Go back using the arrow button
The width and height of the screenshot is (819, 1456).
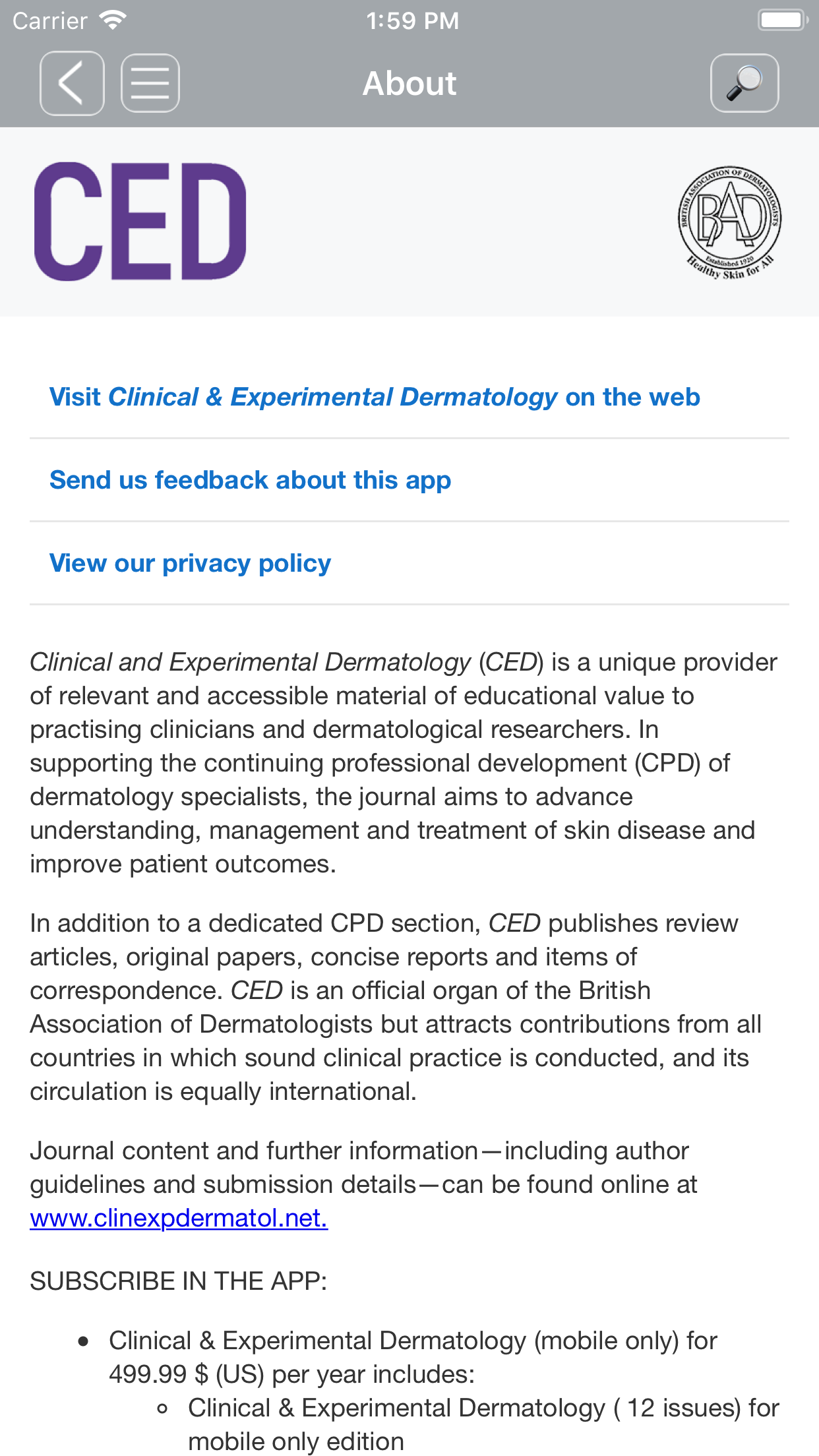[x=72, y=84]
